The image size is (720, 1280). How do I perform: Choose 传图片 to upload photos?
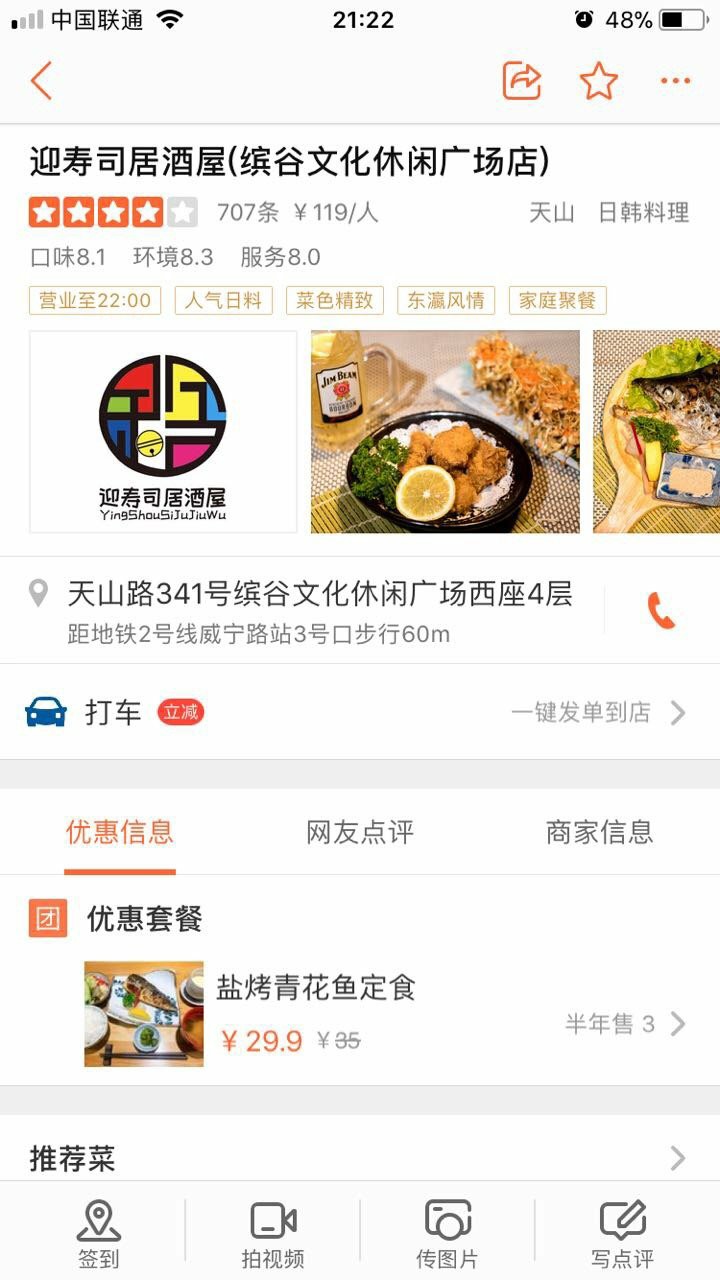click(447, 1233)
